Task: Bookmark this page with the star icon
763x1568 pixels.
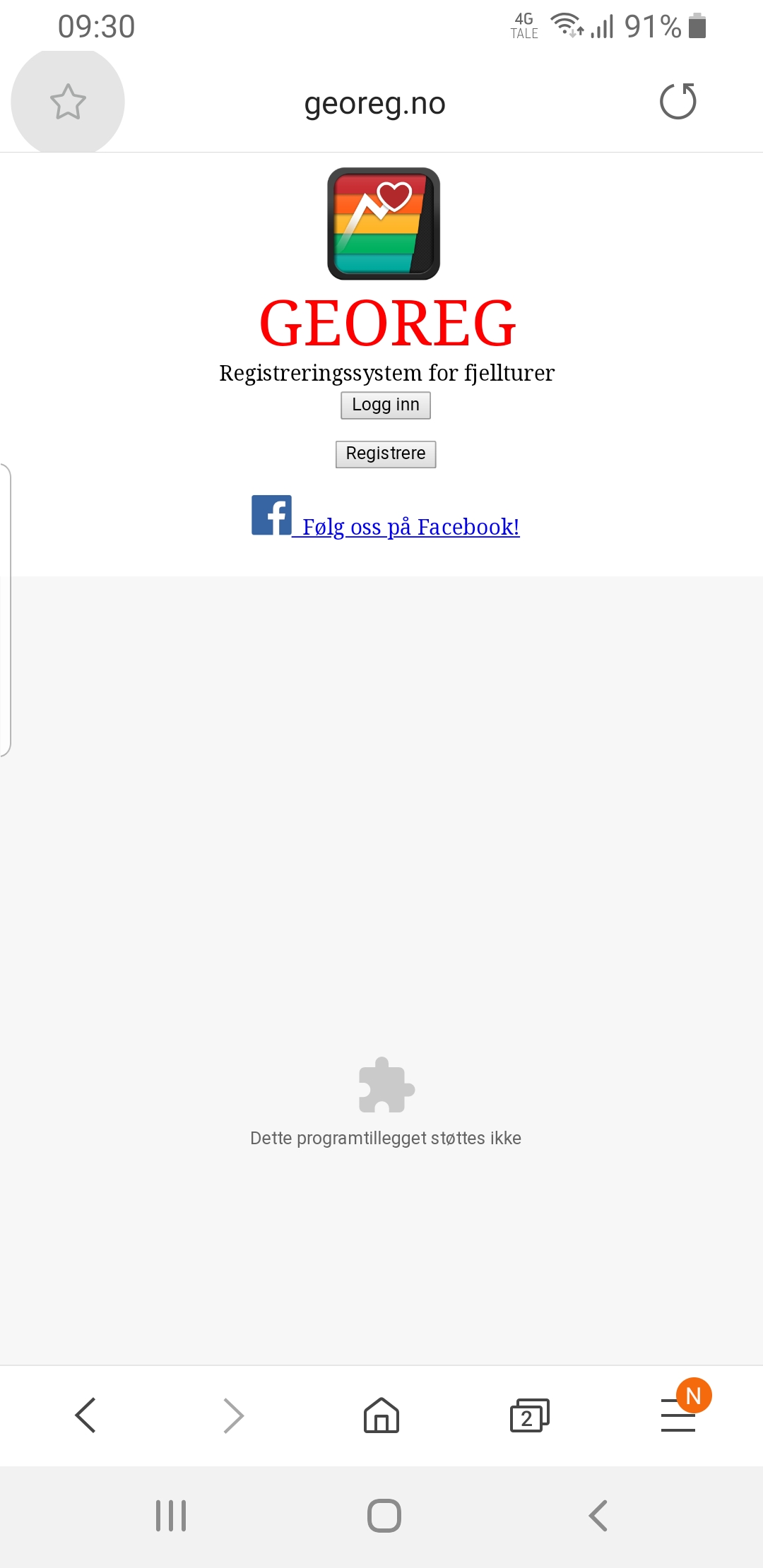Action: pyautogui.click(x=68, y=102)
